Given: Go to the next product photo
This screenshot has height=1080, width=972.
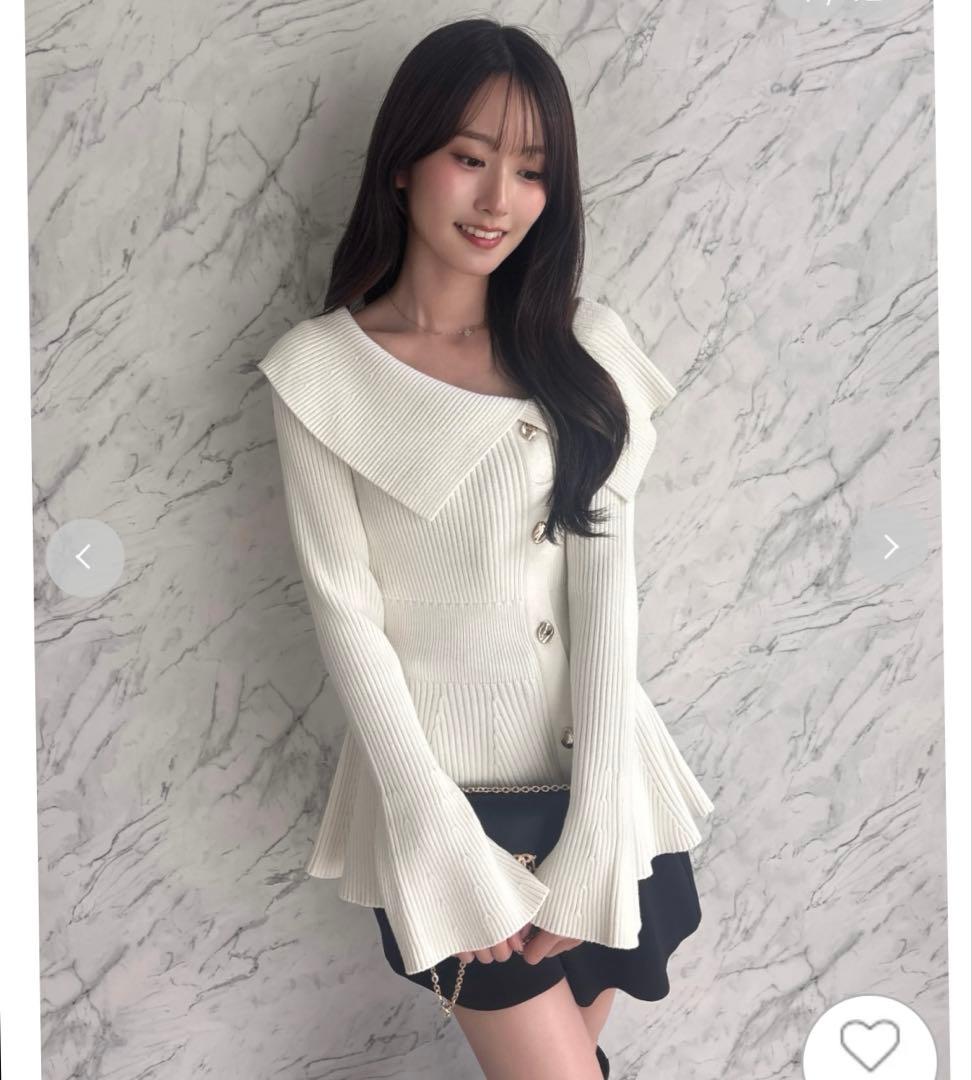Looking at the screenshot, I should coord(890,547).
